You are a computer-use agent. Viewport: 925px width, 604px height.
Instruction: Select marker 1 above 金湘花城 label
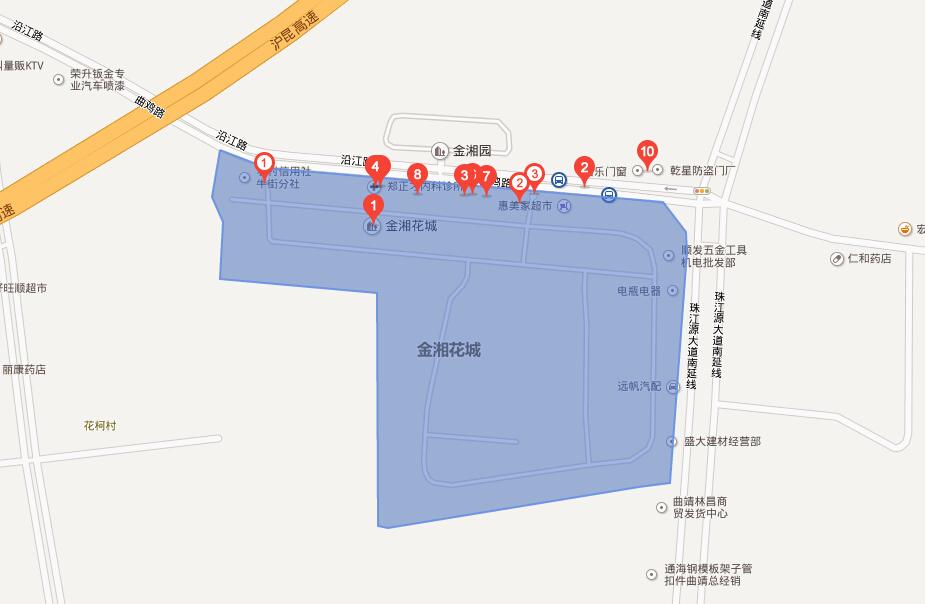[374, 208]
